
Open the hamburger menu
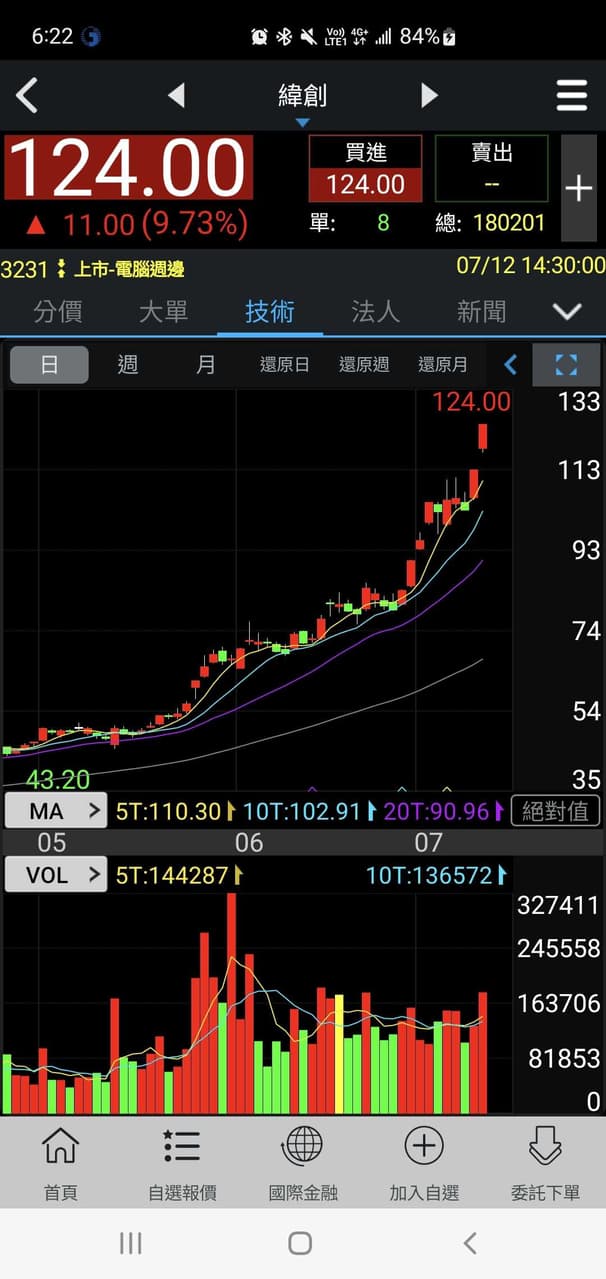pyautogui.click(x=572, y=96)
